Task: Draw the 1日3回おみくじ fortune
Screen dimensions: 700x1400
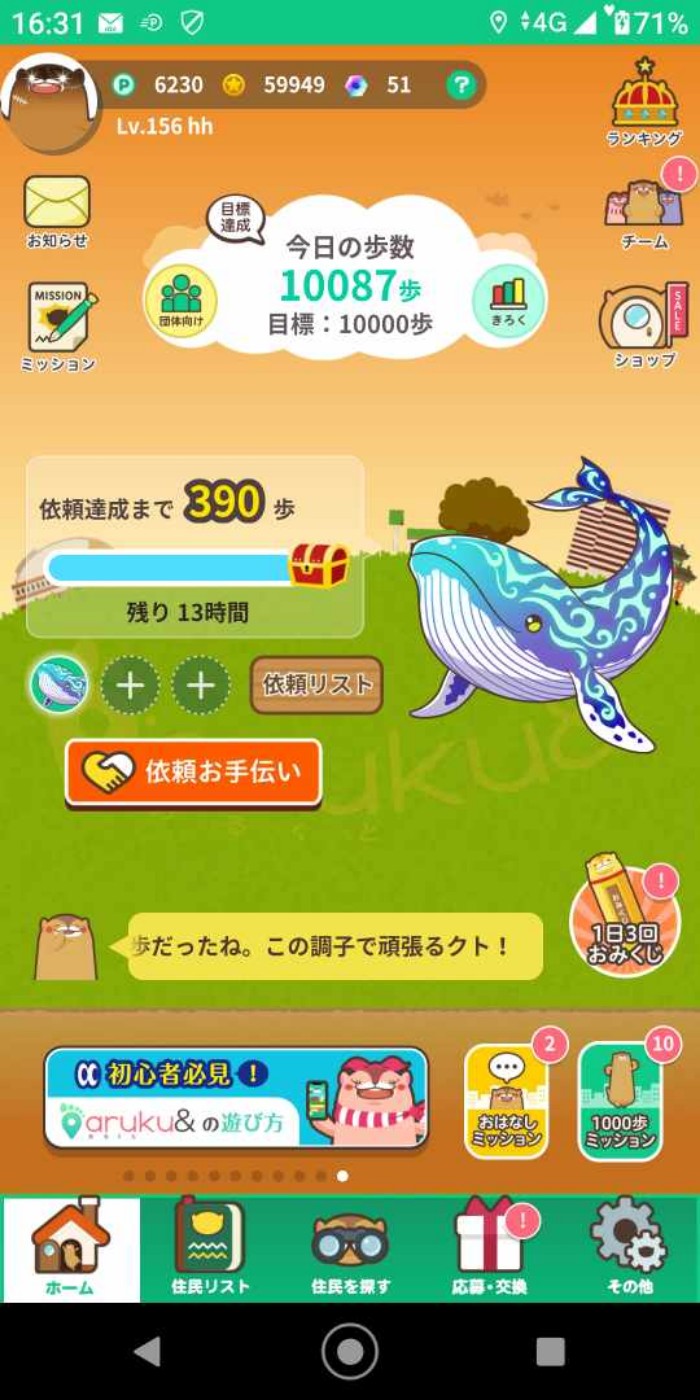Action: click(625, 917)
